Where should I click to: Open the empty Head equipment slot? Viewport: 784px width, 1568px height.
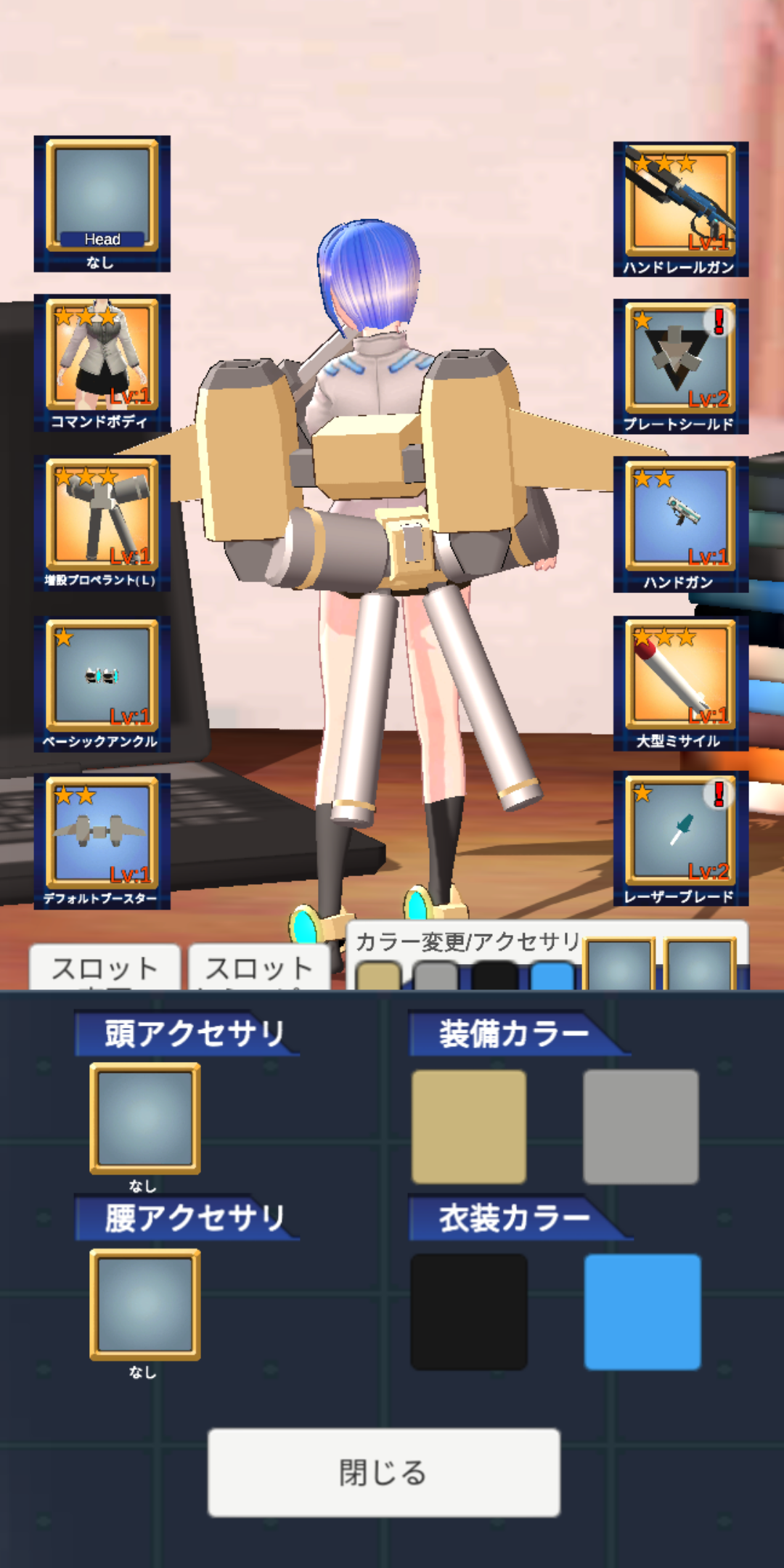[x=102, y=204]
